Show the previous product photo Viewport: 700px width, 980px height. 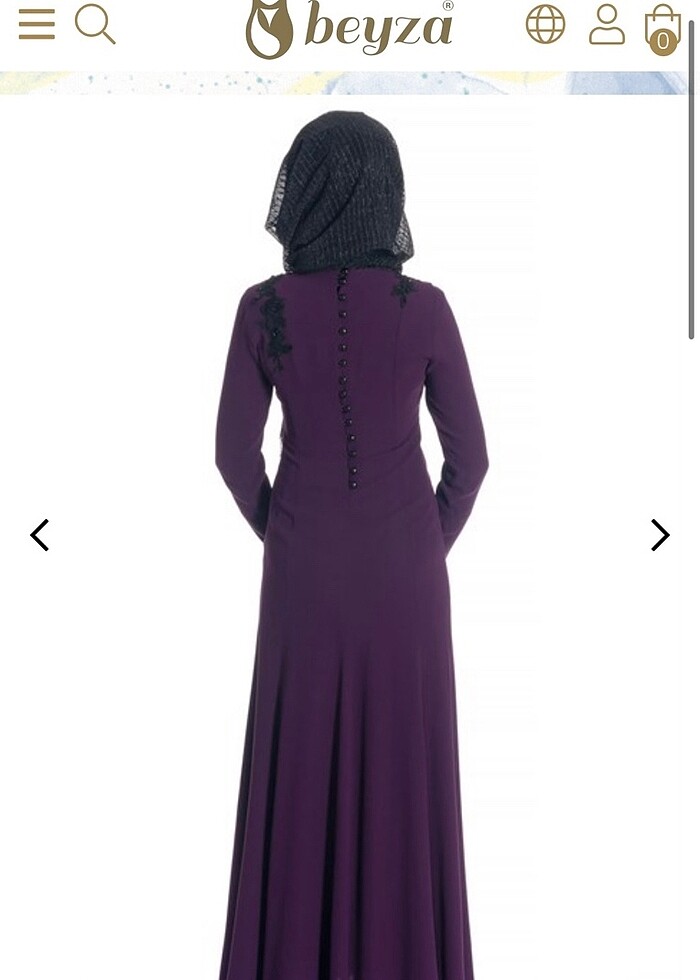click(40, 535)
